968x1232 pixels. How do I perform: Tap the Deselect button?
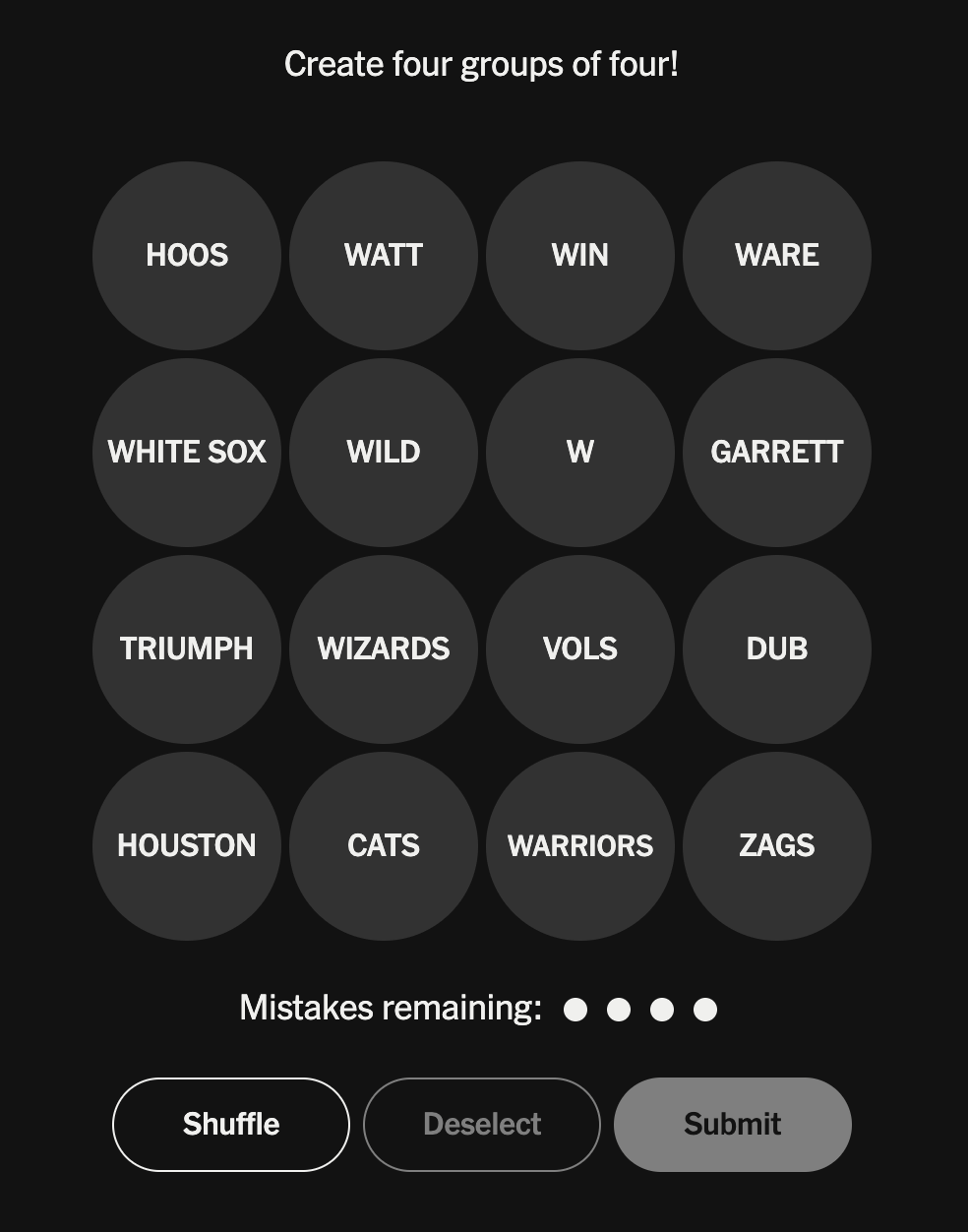click(482, 1125)
